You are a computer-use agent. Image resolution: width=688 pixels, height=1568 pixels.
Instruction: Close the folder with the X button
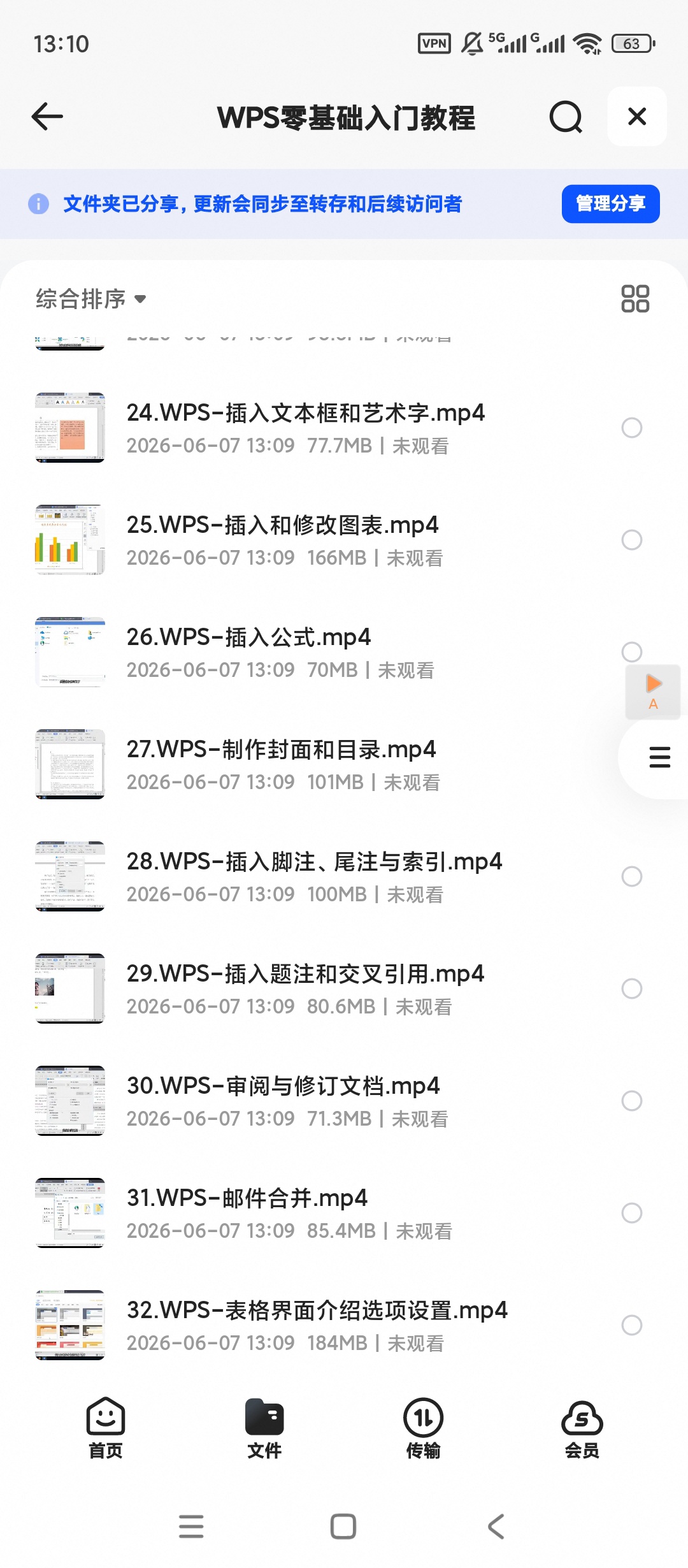pyautogui.click(x=637, y=117)
